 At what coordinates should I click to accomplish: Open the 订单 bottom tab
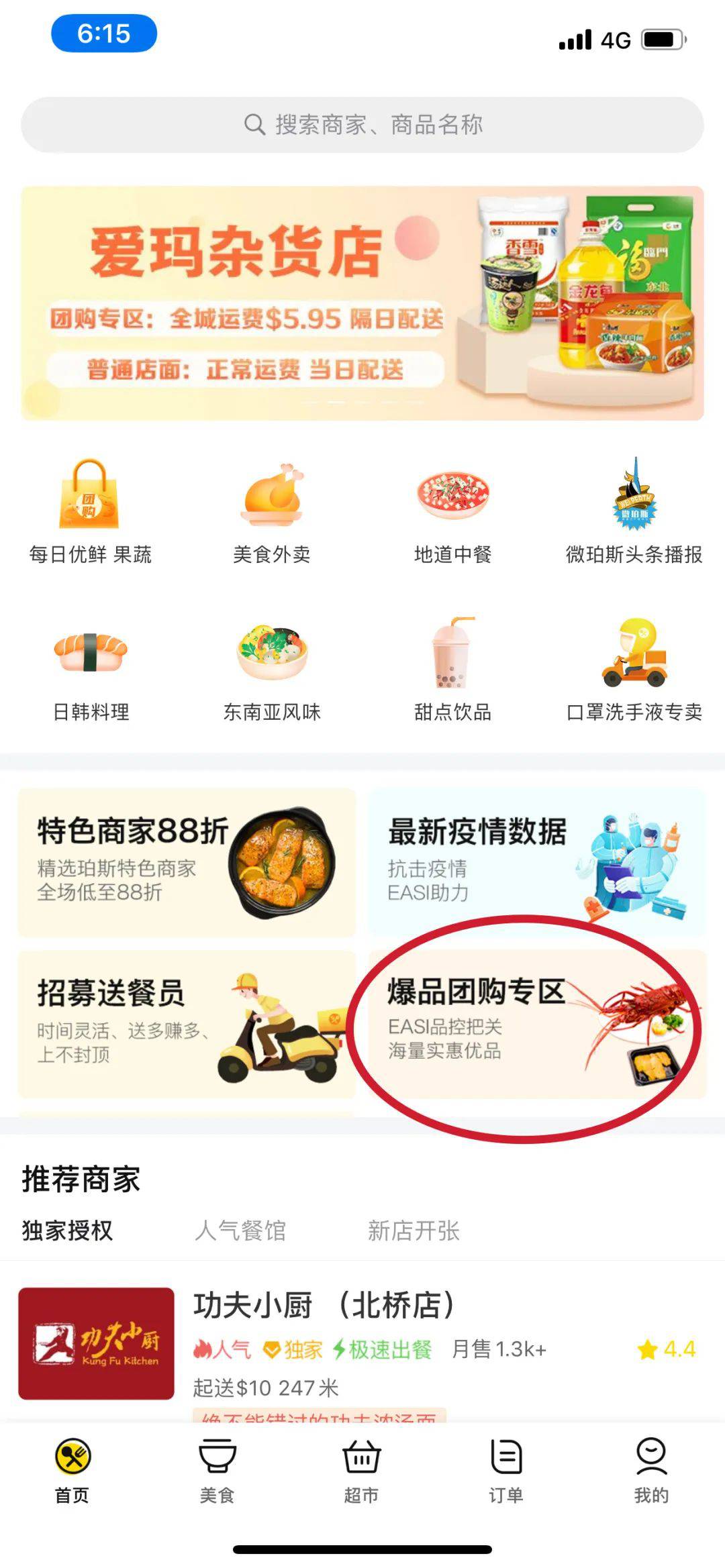(x=506, y=1471)
